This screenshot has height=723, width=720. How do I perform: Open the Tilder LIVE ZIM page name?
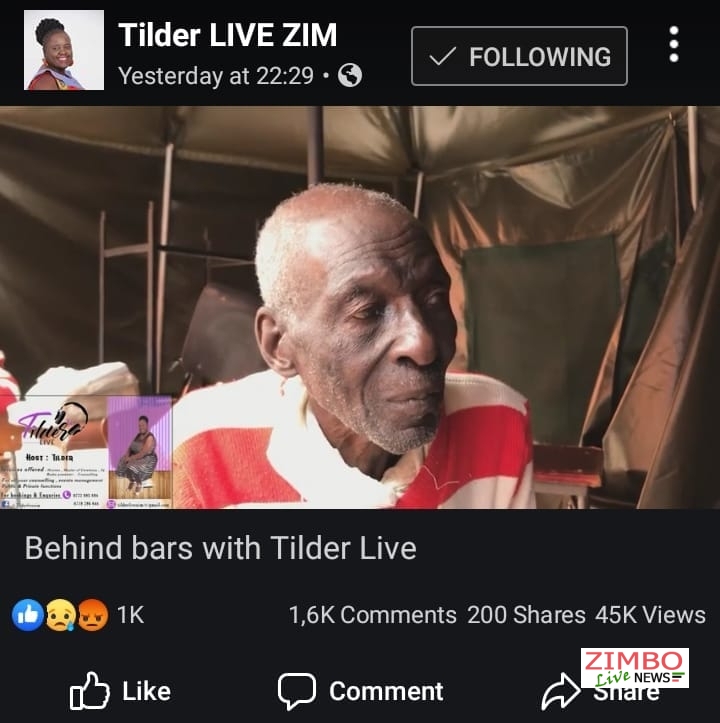(228, 35)
